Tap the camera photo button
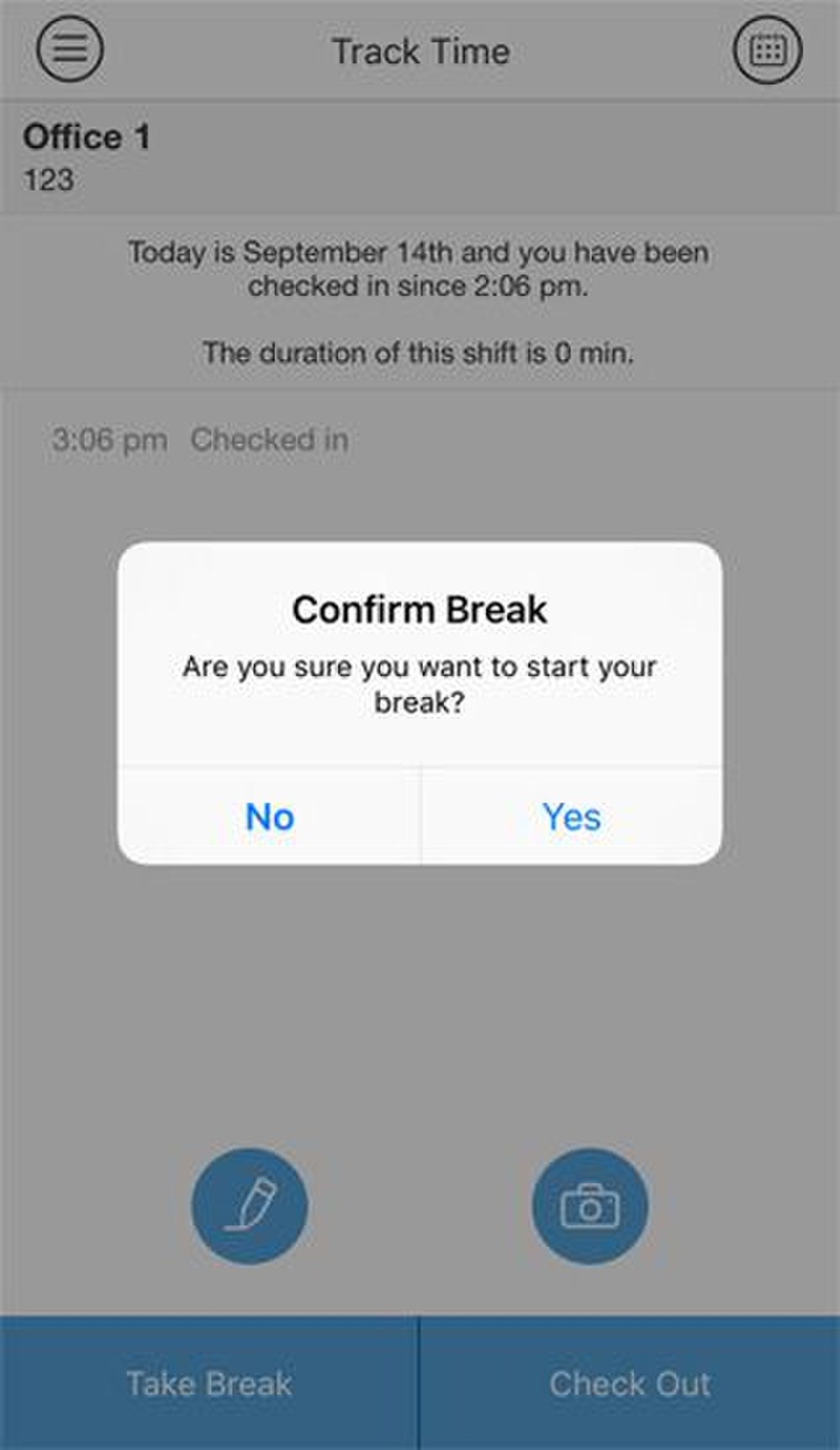This screenshot has width=840, height=1450. pyautogui.click(x=590, y=1206)
